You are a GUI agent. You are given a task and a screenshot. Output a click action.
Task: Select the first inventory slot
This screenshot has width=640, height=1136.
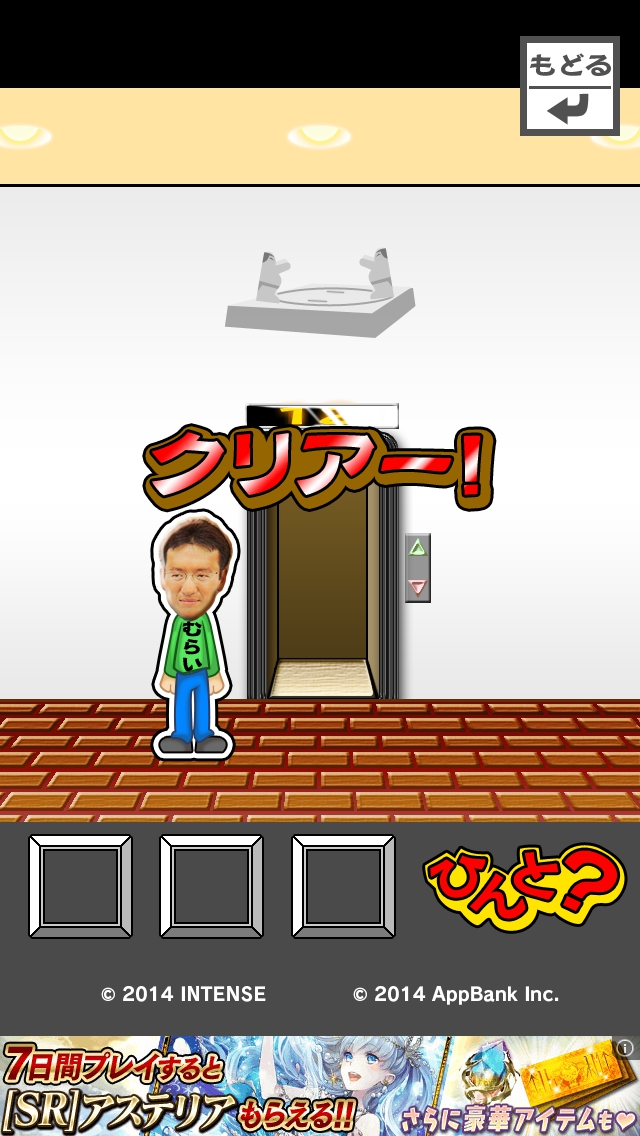80,886
